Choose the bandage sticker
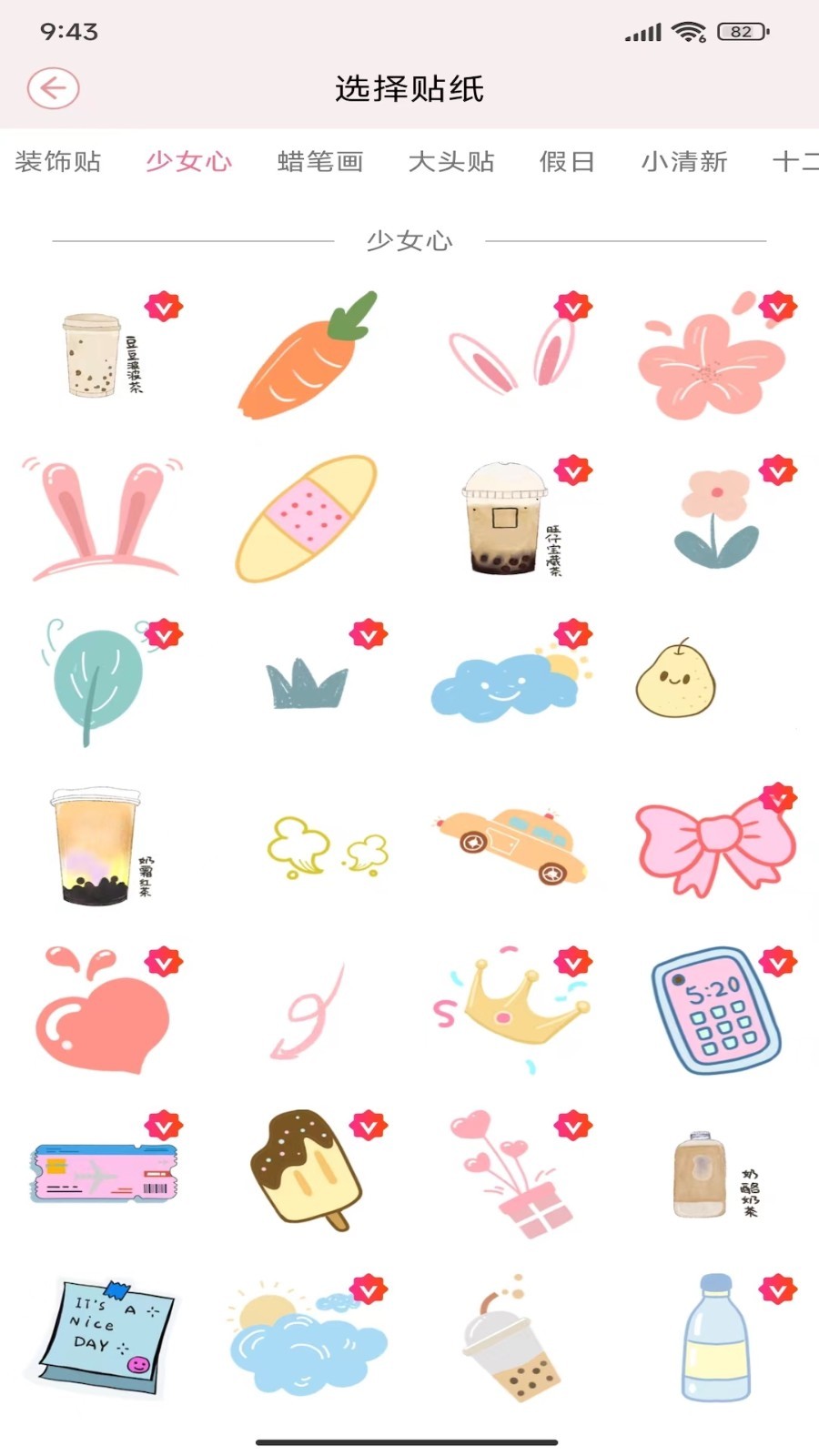The image size is (819, 1456). [x=307, y=519]
